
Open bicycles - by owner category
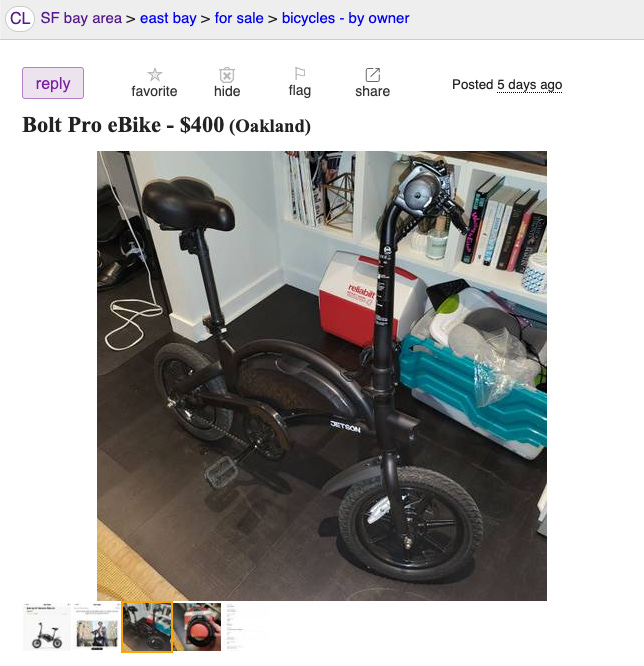pos(345,18)
